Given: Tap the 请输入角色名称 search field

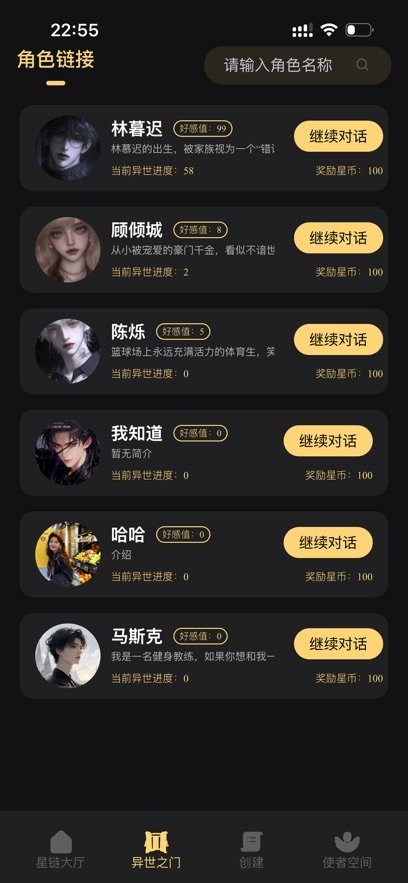Looking at the screenshot, I should [297, 65].
